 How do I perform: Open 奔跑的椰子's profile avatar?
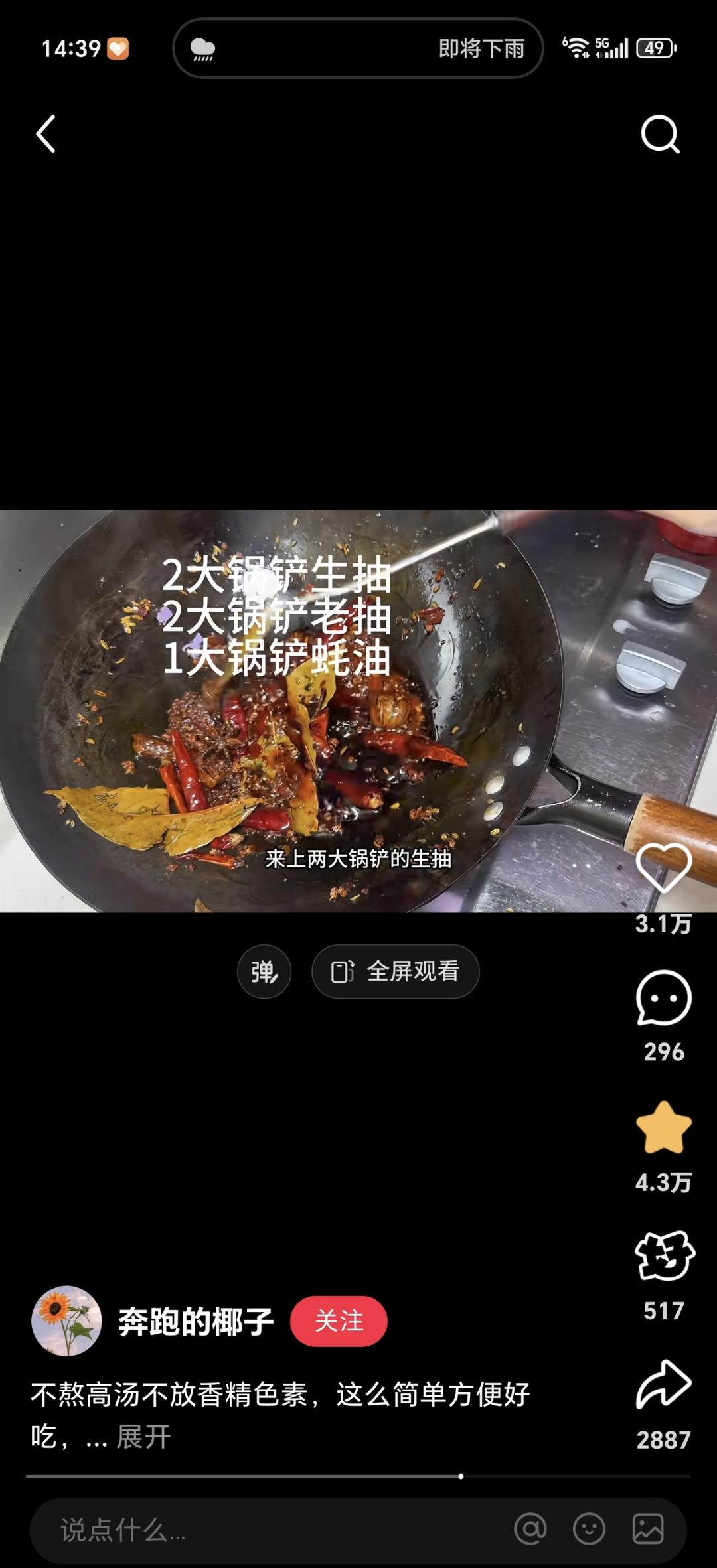coord(66,1321)
